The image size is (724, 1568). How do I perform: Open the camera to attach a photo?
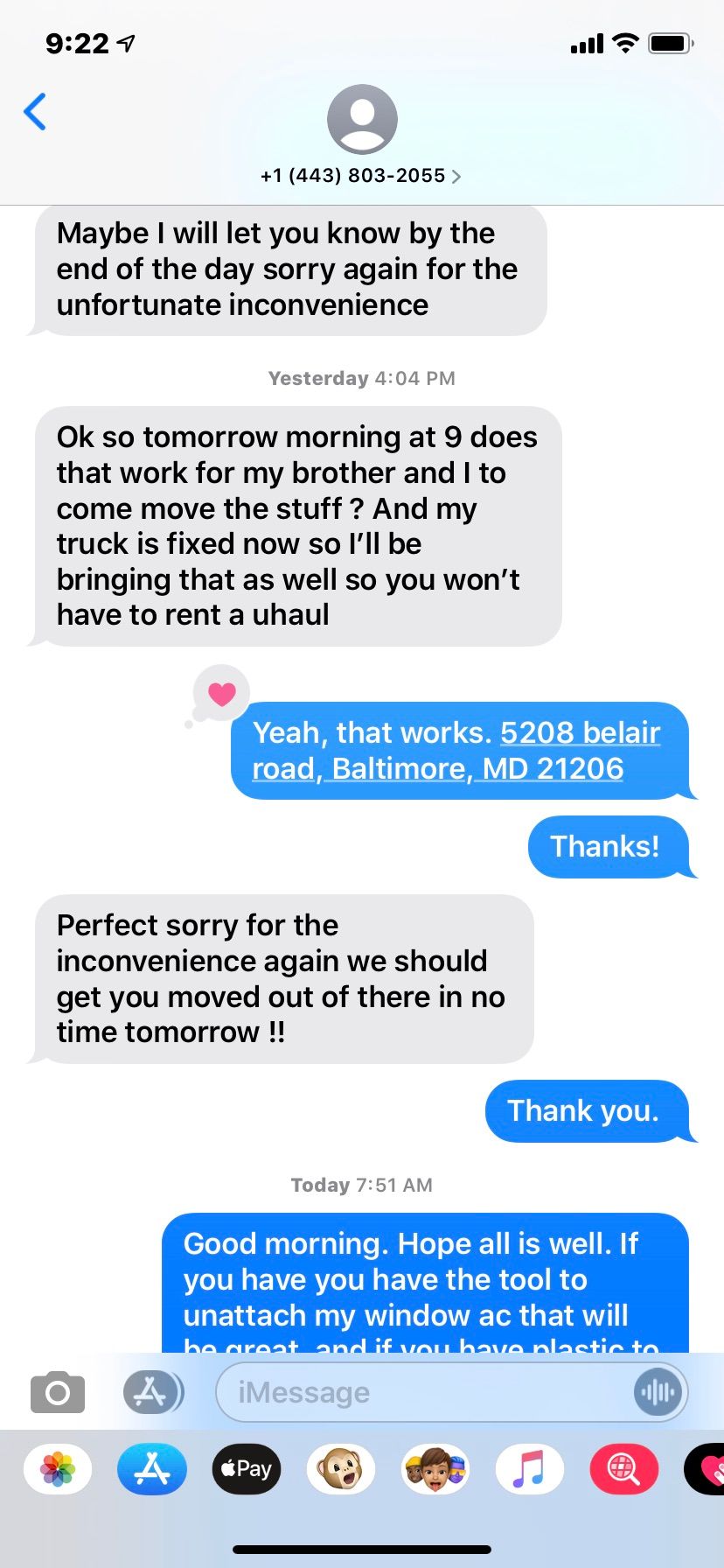pos(58,1392)
